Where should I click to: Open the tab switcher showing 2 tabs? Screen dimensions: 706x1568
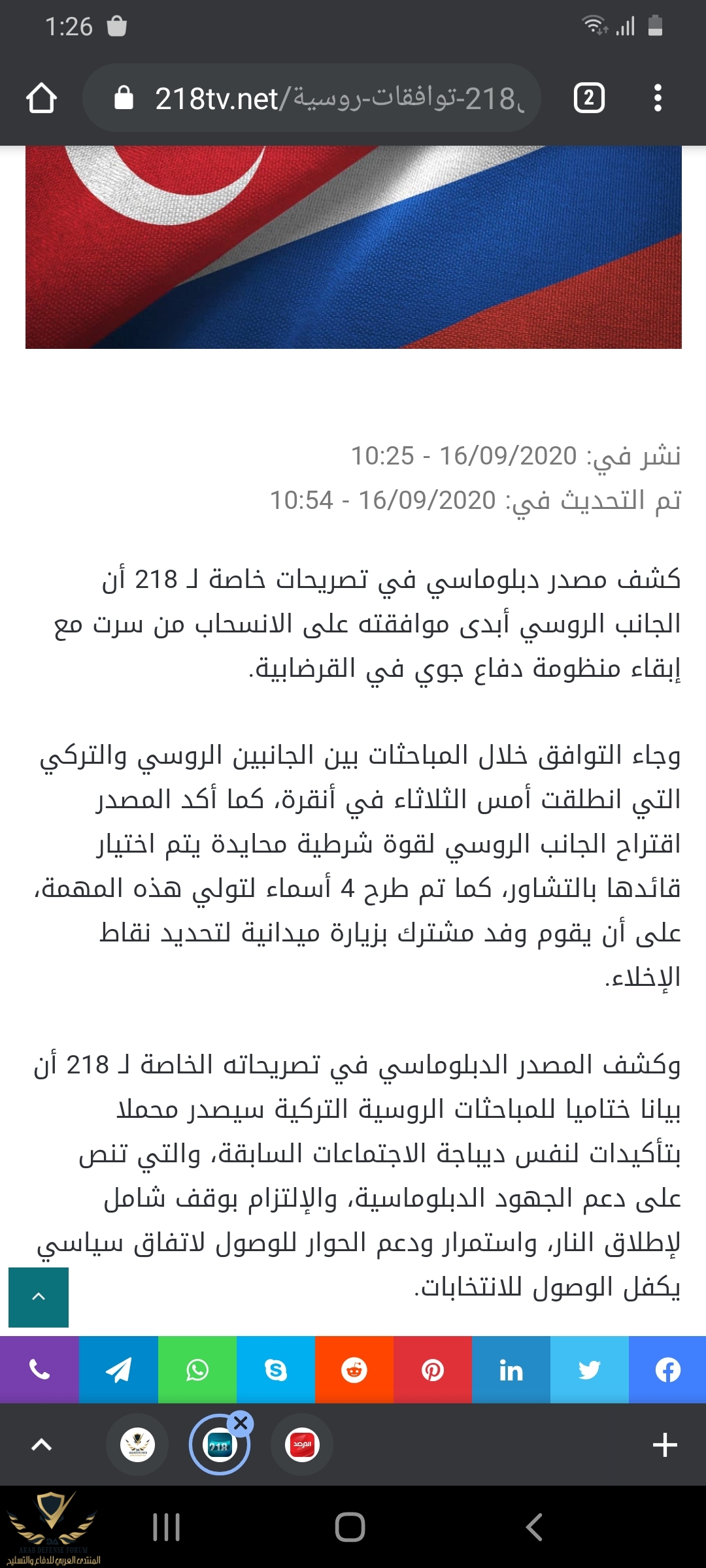pyautogui.click(x=588, y=99)
